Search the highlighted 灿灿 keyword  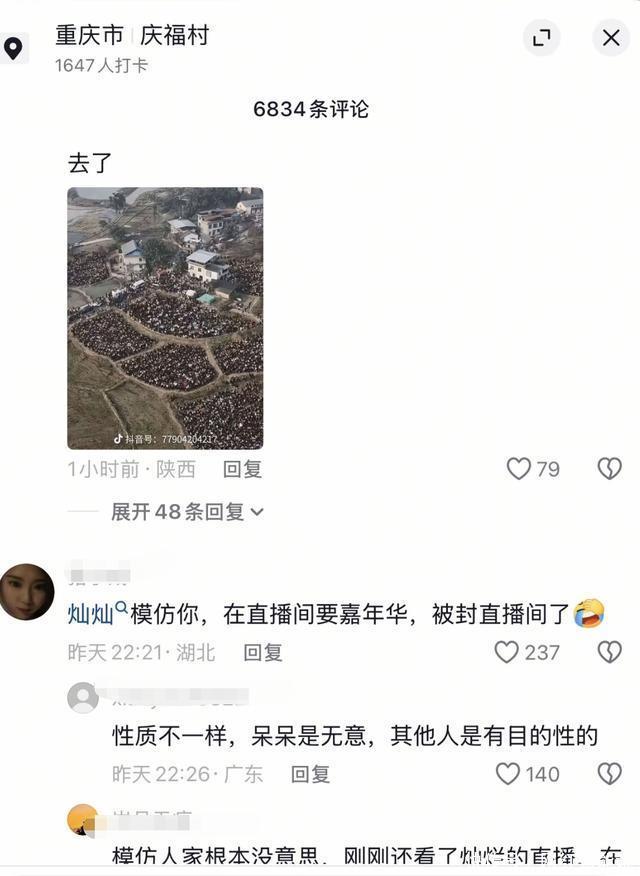96,614
